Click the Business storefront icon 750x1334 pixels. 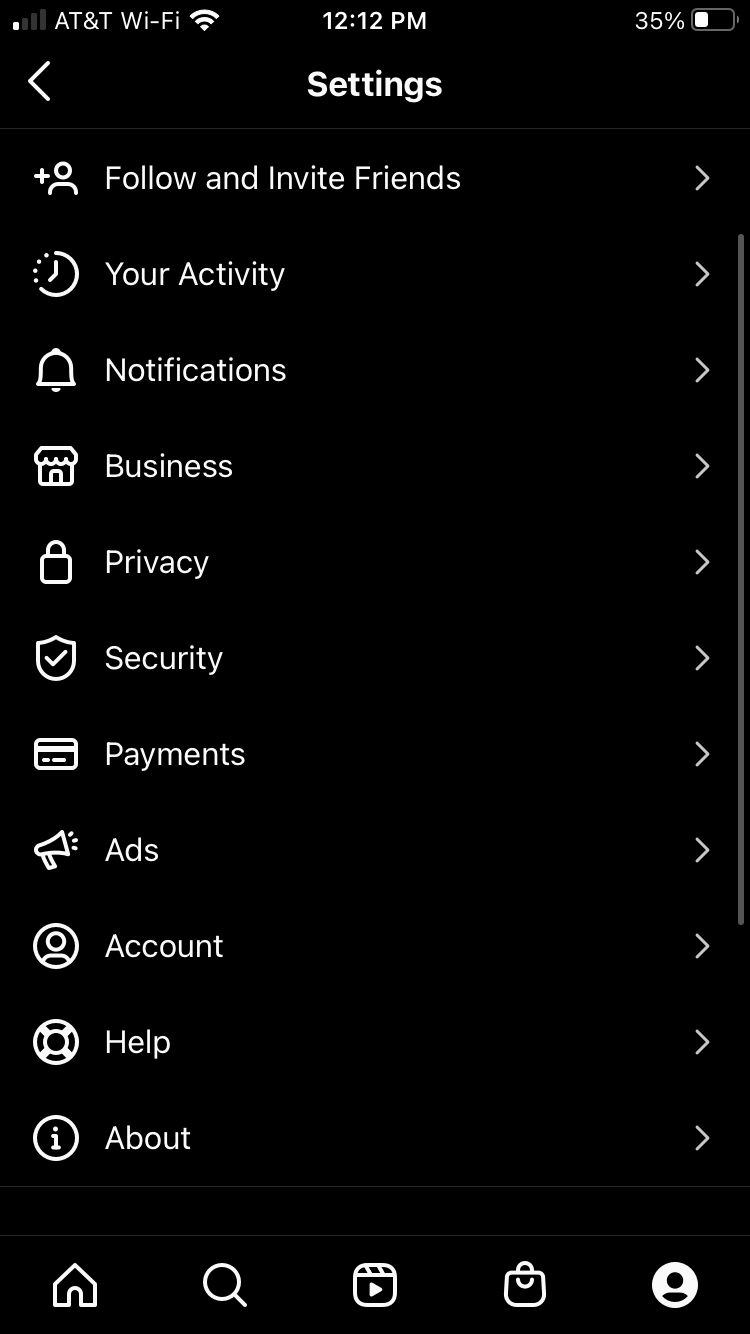(56, 466)
